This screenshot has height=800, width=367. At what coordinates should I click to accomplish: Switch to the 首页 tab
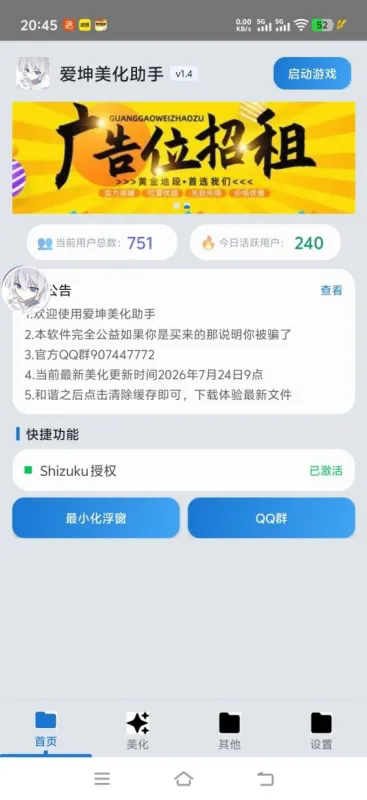point(46,730)
